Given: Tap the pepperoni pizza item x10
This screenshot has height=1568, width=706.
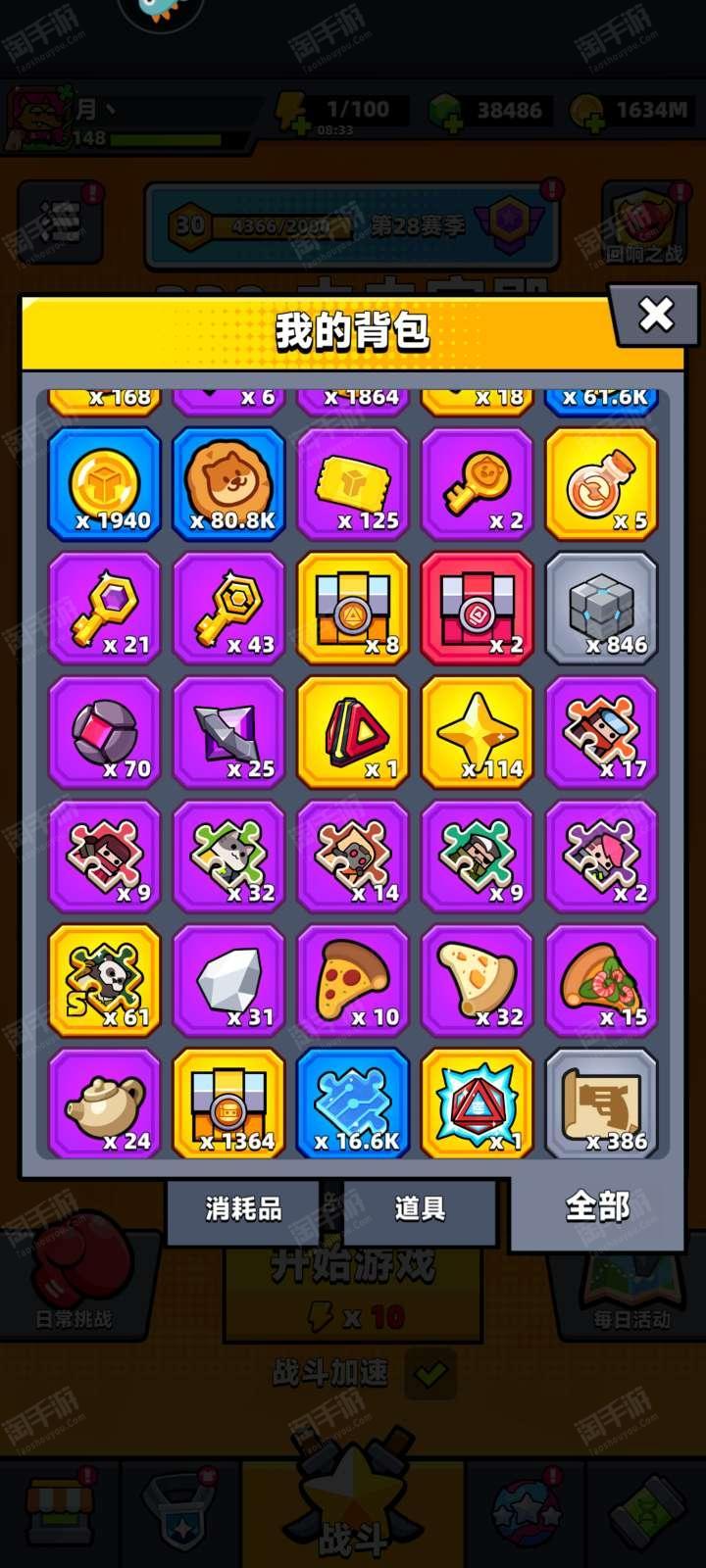Looking at the screenshot, I should 353,980.
